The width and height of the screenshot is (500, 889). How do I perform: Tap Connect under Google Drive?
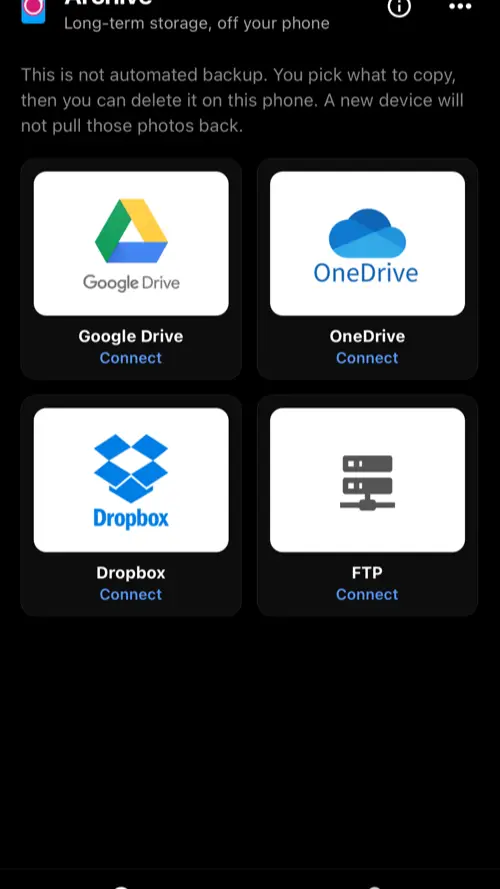point(131,358)
